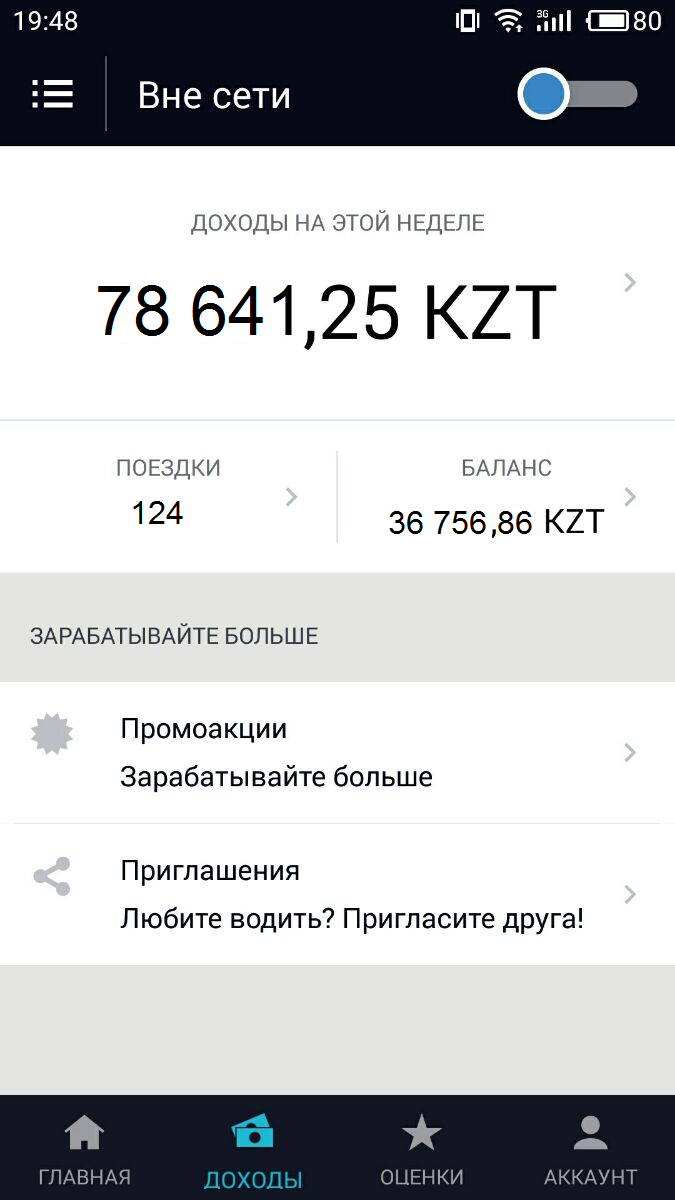Switch to the Аккаунт tab
The width and height of the screenshot is (675, 1200).
tap(590, 1150)
